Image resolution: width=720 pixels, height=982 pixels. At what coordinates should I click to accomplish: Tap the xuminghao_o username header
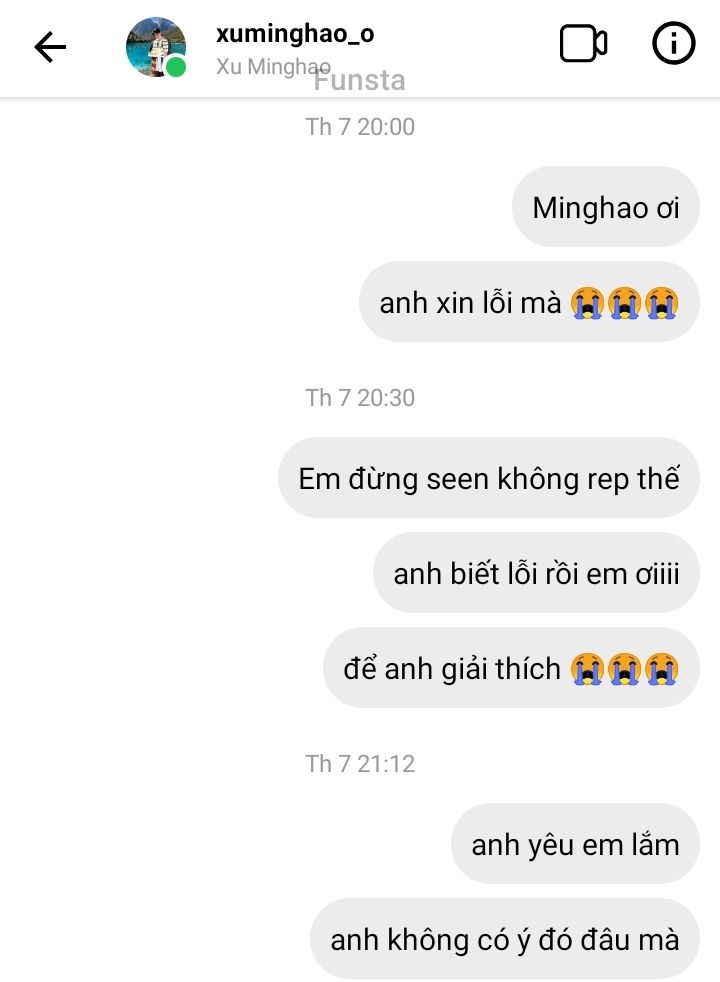[x=295, y=34]
